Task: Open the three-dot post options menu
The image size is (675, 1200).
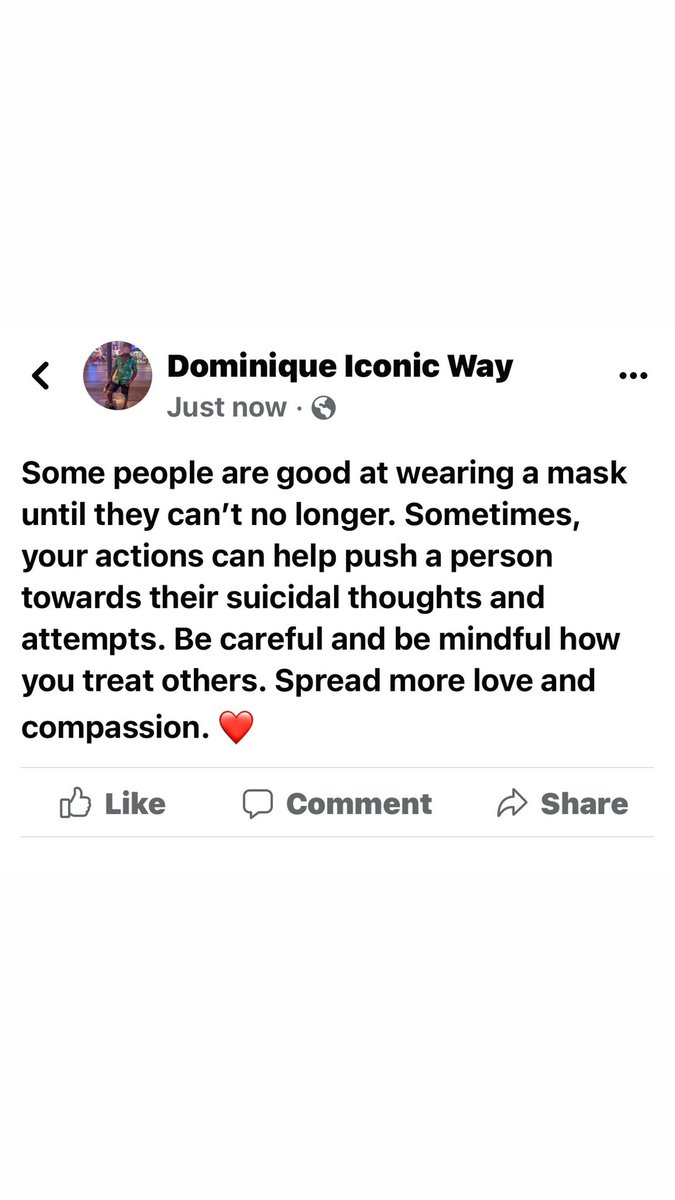Action: tap(634, 376)
